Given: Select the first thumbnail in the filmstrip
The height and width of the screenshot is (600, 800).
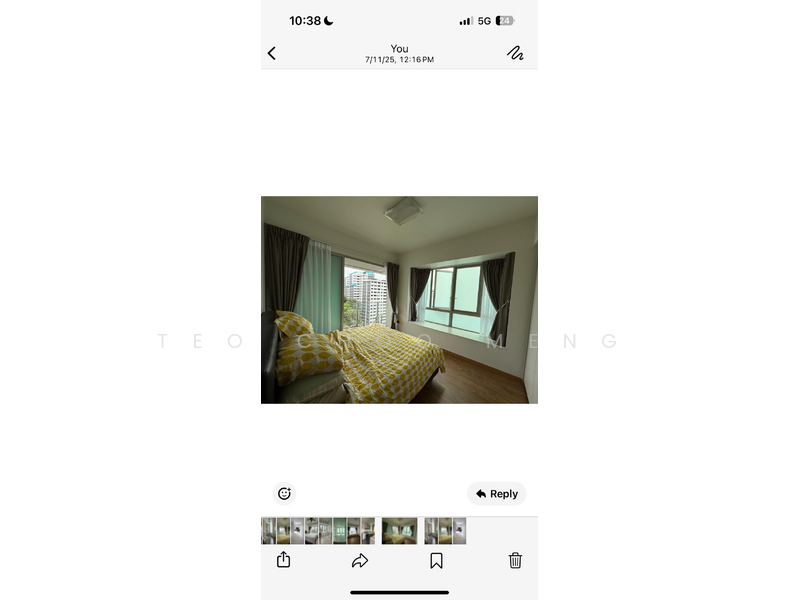Looking at the screenshot, I should coord(268,531).
